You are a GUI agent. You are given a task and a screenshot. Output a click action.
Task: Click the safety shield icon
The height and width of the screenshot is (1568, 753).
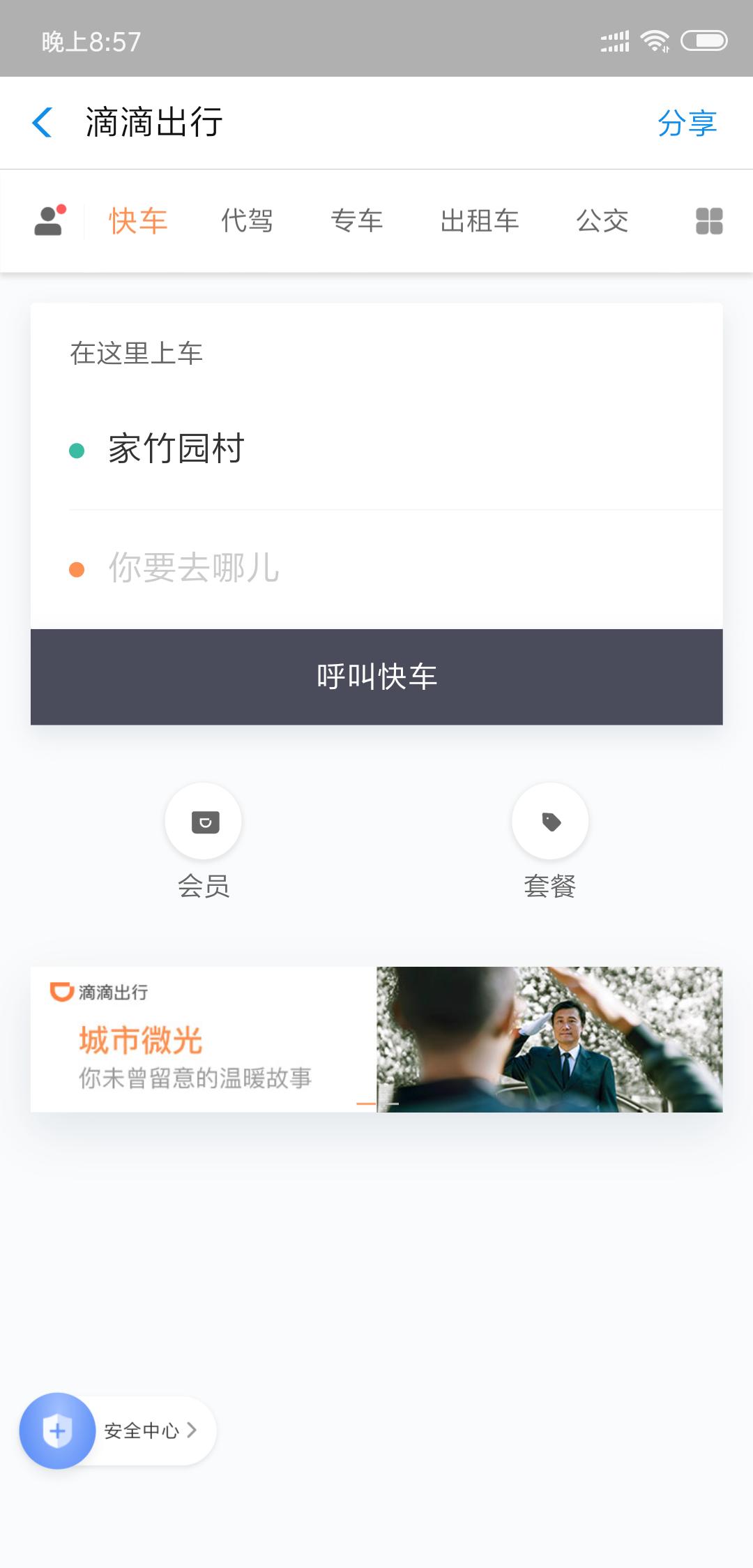[x=58, y=1428]
